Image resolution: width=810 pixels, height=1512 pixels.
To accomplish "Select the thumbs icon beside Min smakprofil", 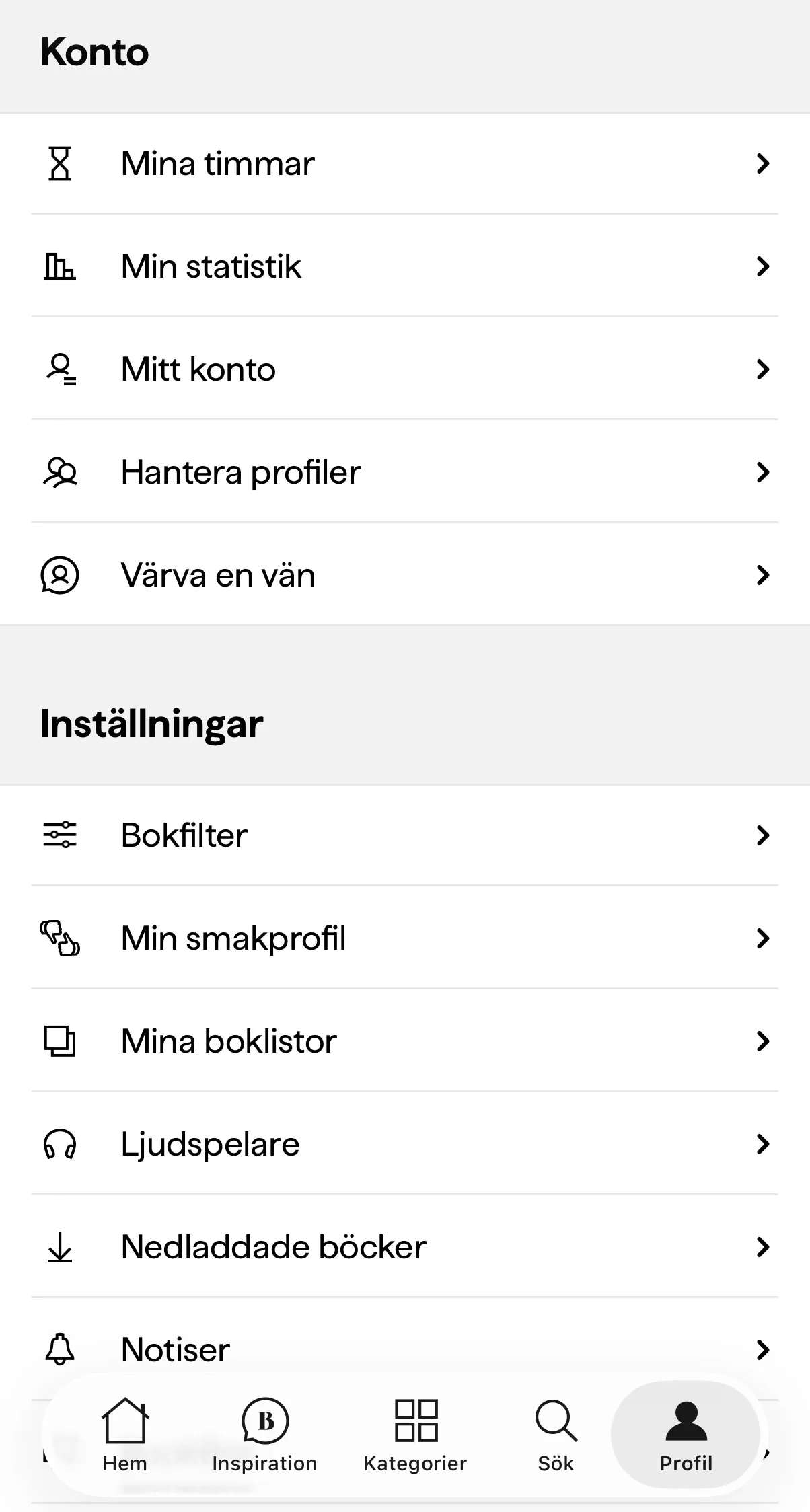I will (x=60, y=938).
